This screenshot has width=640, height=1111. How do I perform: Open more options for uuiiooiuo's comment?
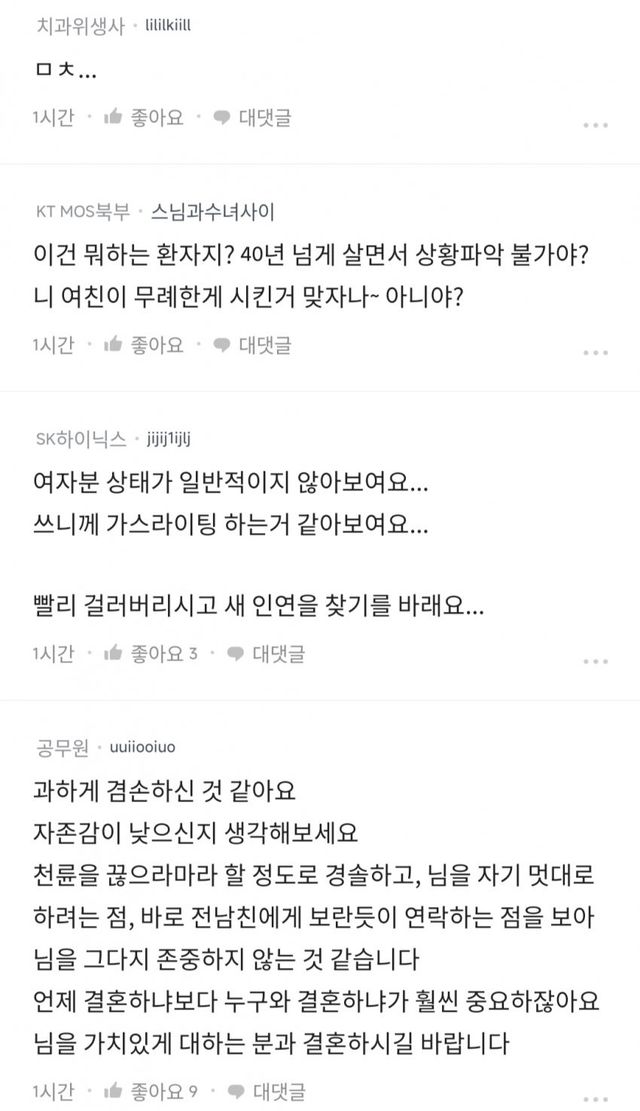(x=595, y=1094)
